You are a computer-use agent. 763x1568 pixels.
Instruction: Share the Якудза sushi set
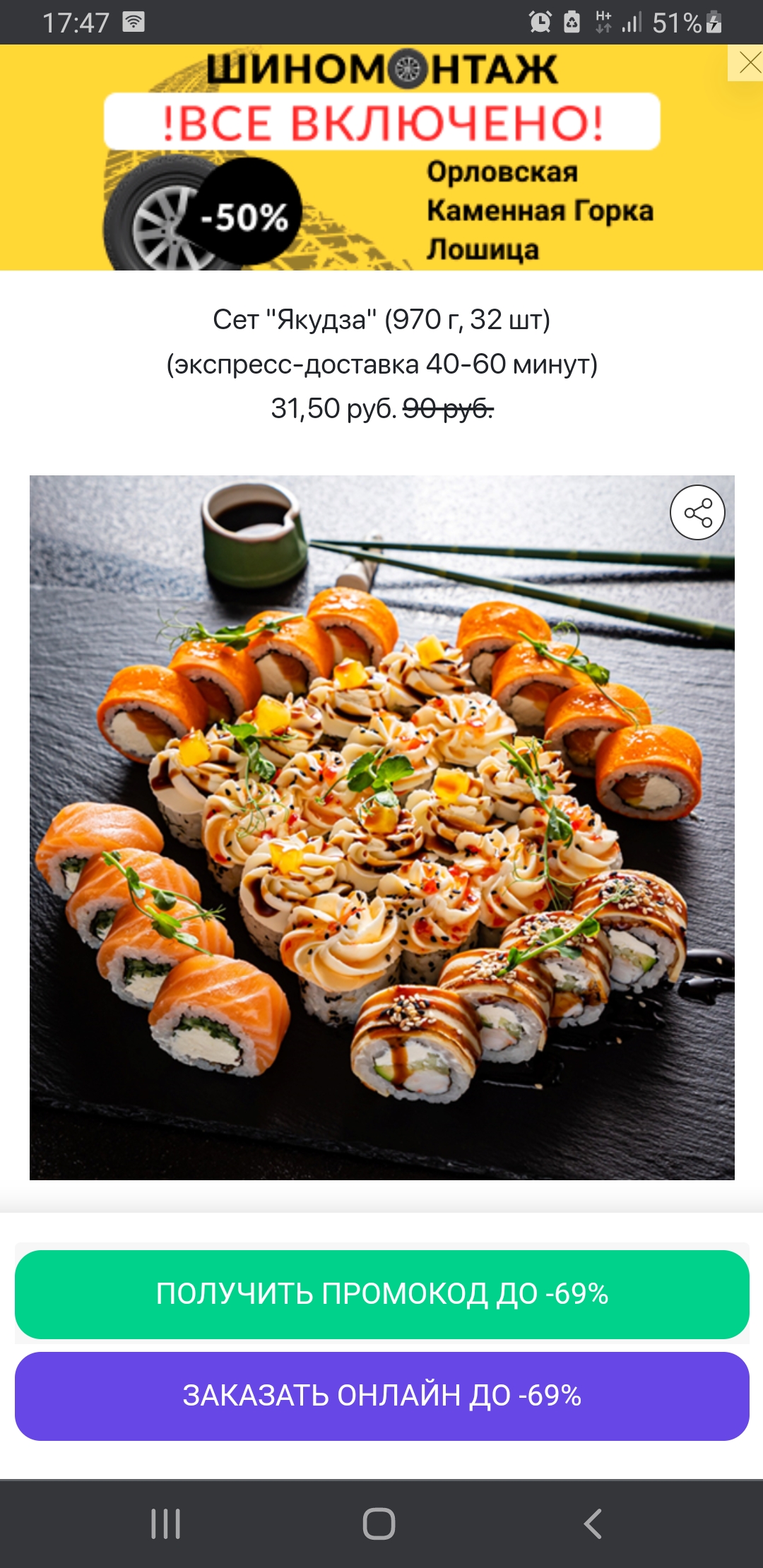tap(697, 513)
